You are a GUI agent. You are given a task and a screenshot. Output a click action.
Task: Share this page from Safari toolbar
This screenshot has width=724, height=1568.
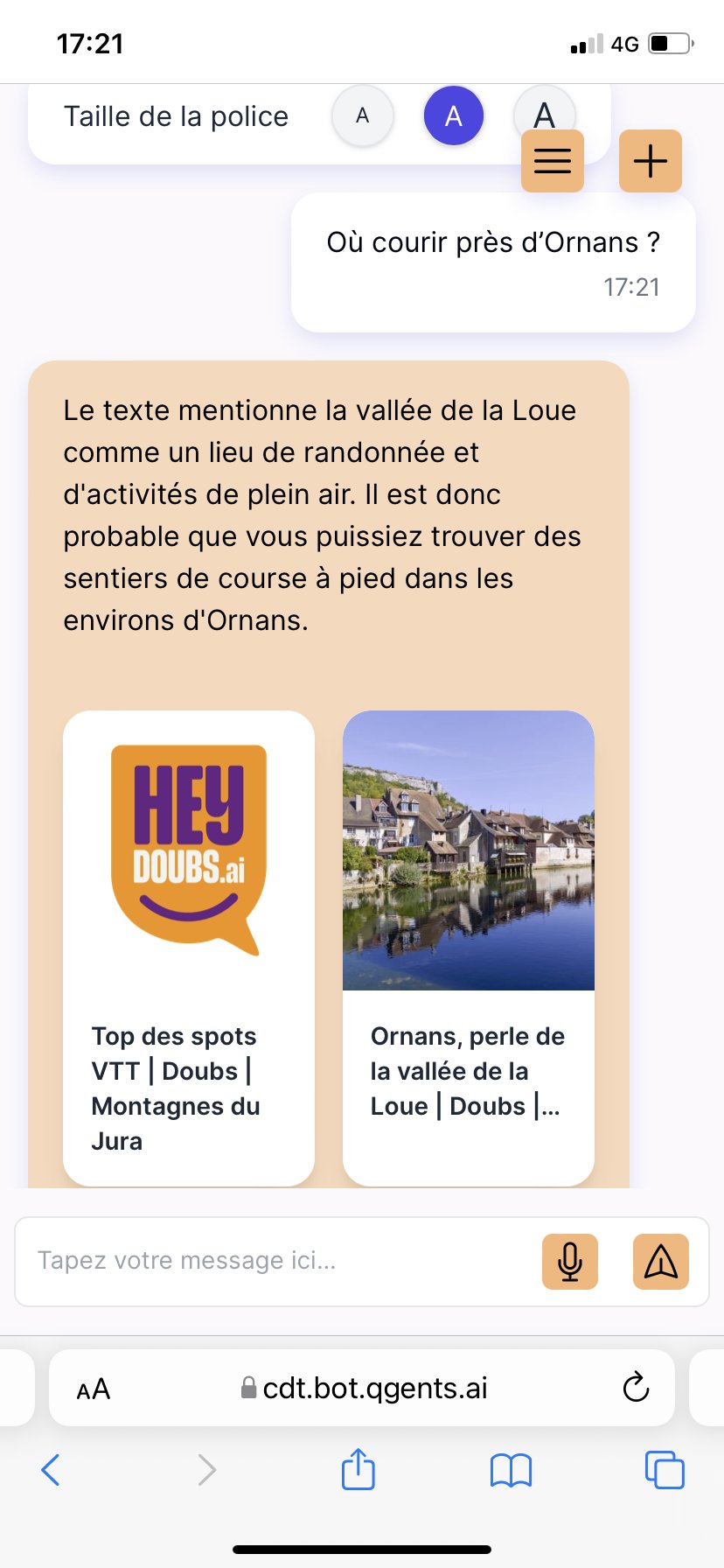pyautogui.click(x=359, y=1469)
